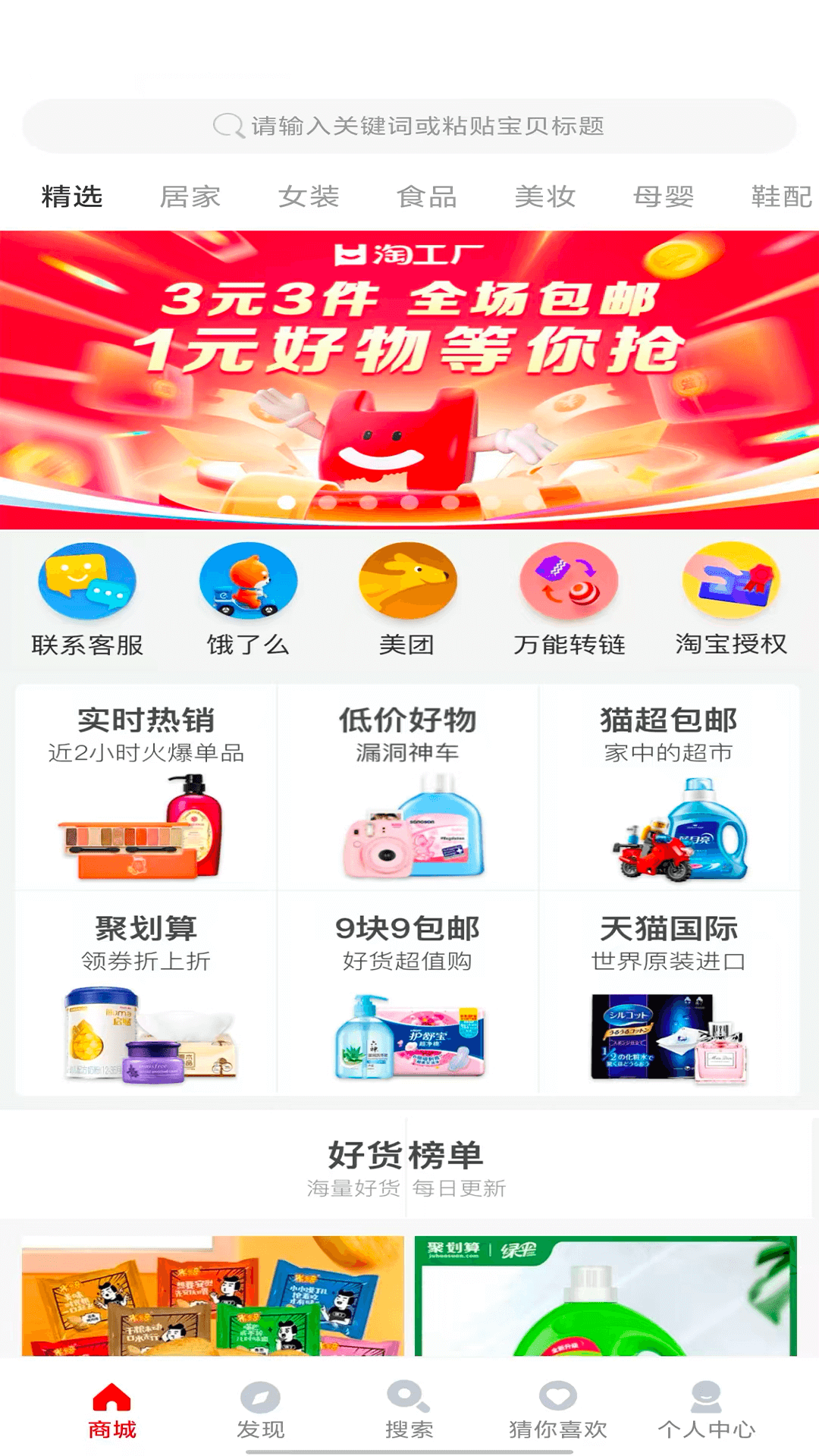
Task: Open the 万能转链 link converter icon
Action: click(x=569, y=599)
